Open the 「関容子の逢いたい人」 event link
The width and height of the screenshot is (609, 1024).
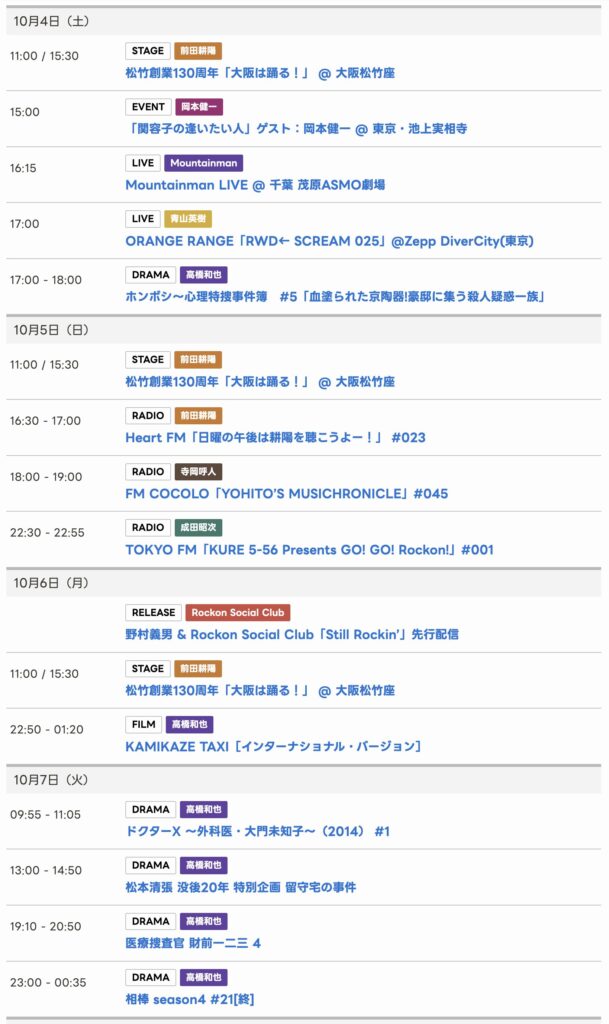(x=296, y=129)
